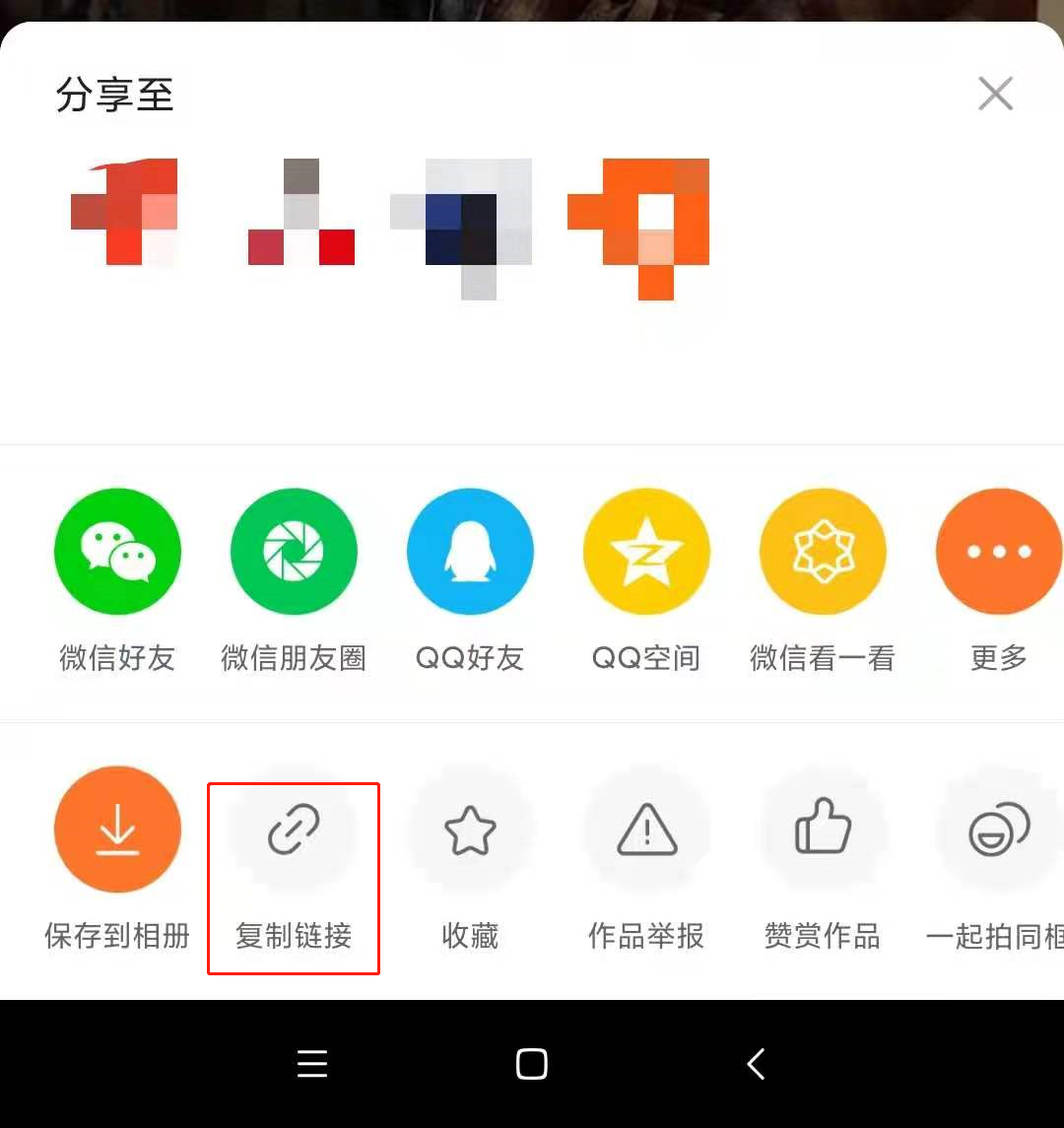Open 更多 share options
This screenshot has width=1064, height=1128.
point(999,552)
